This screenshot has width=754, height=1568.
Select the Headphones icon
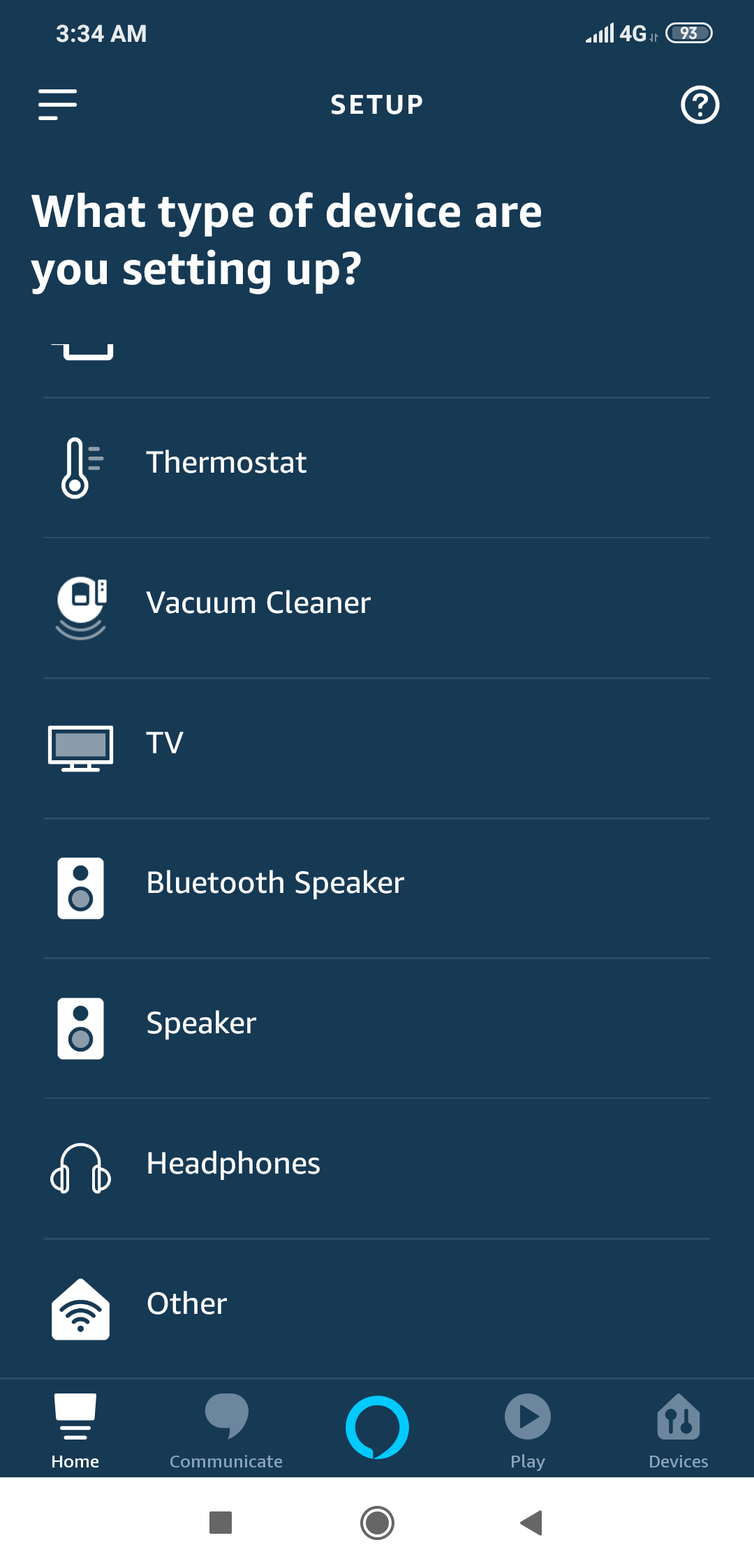point(80,1169)
